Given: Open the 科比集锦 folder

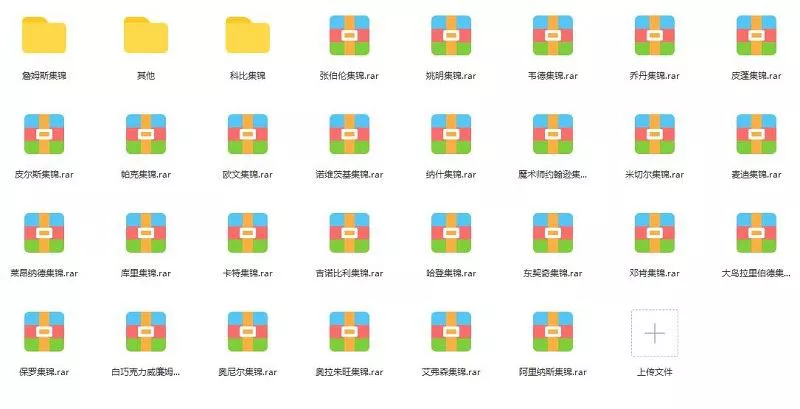Looking at the screenshot, I should pos(247,36).
